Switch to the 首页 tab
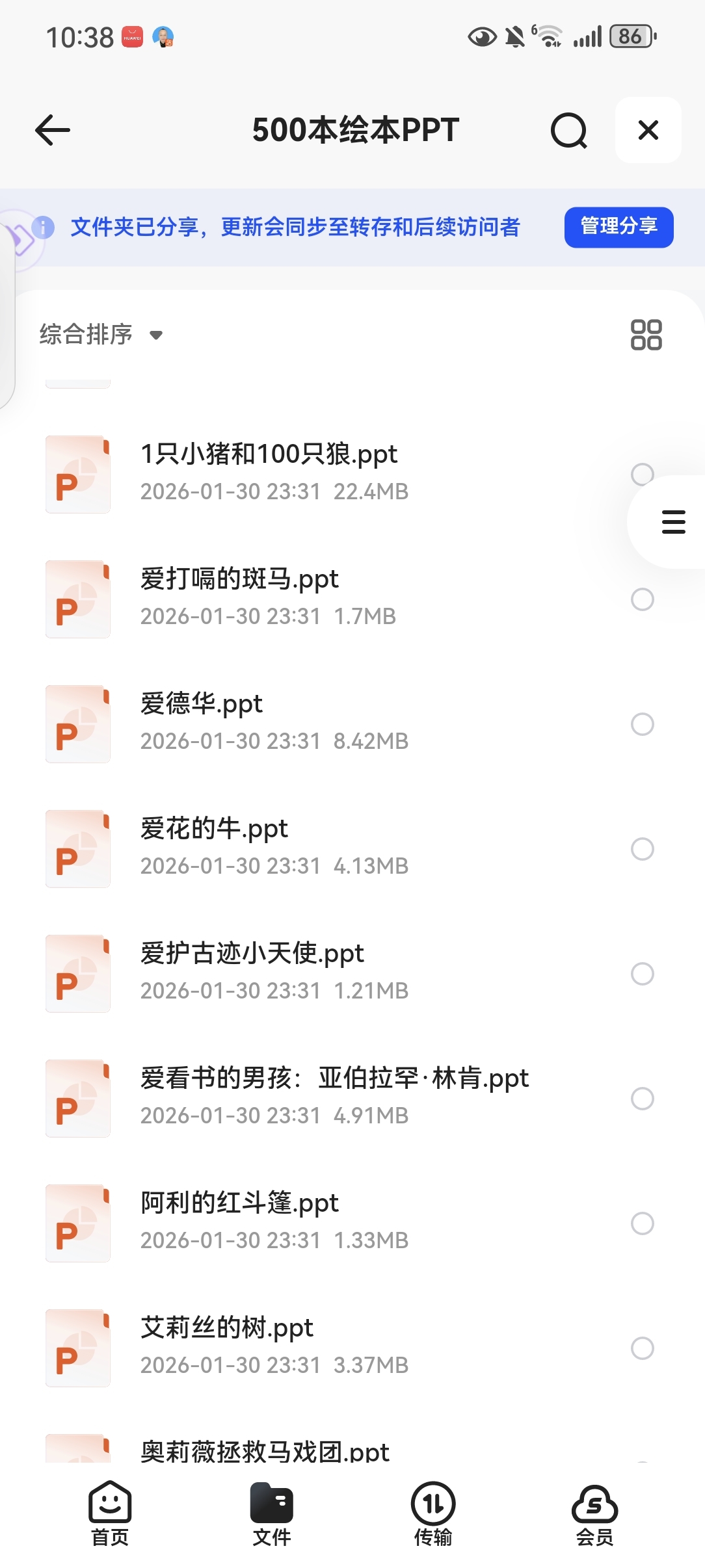Viewport: 705px width, 1568px height. coord(110,1513)
